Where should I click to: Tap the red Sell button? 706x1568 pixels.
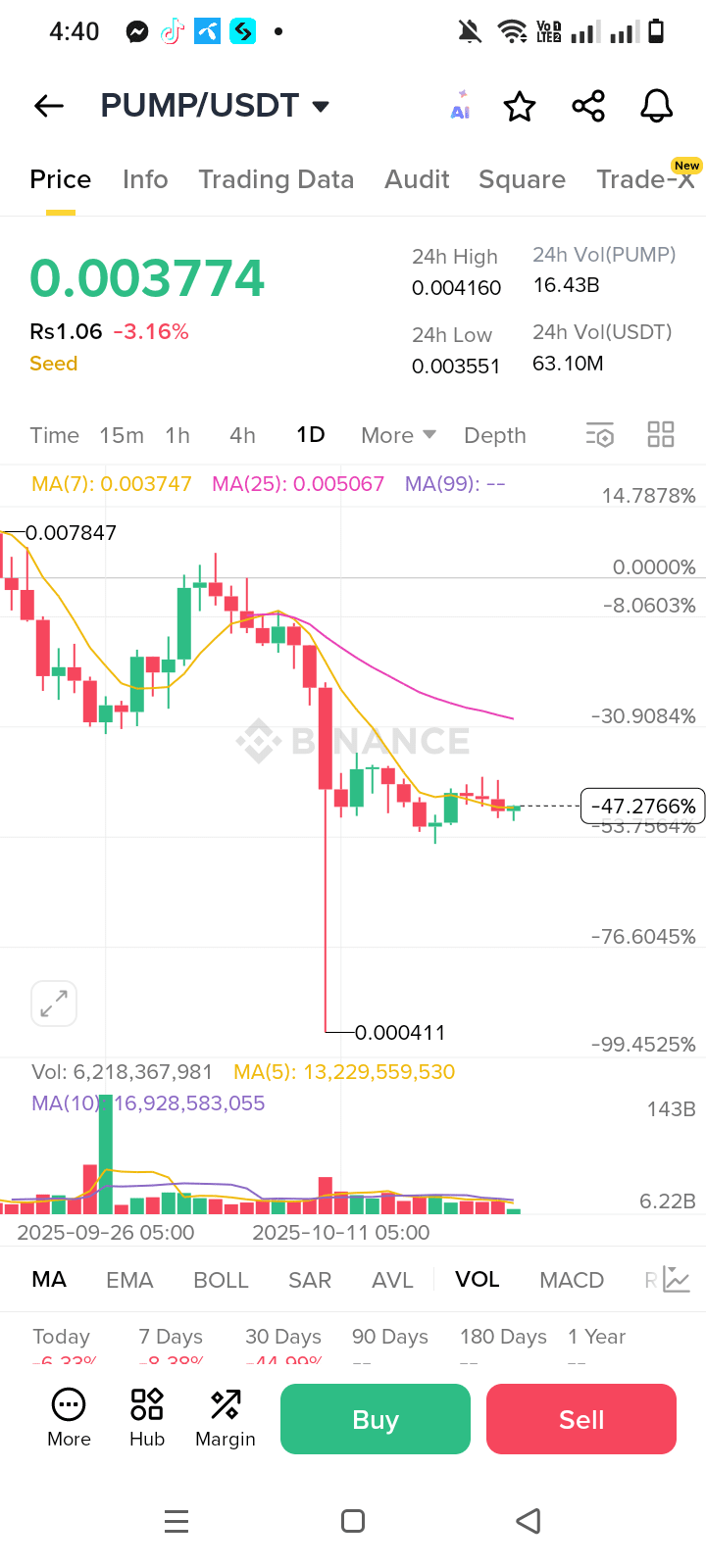[x=581, y=1419]
